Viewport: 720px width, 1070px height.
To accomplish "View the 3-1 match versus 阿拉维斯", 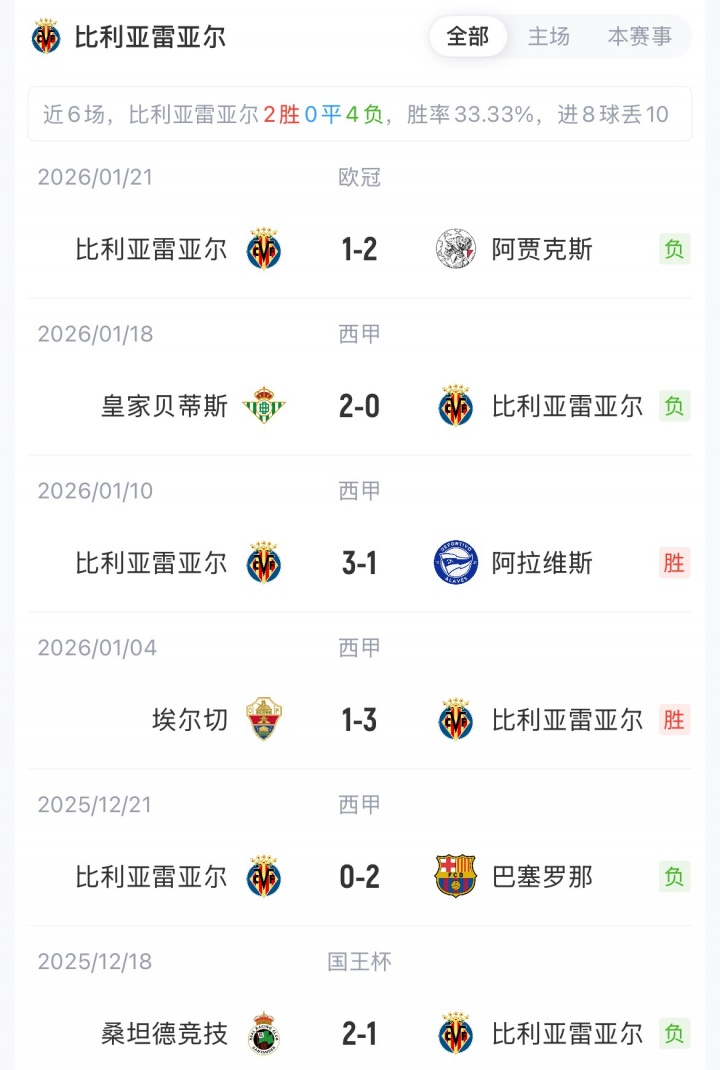I will tap(359, 563).
